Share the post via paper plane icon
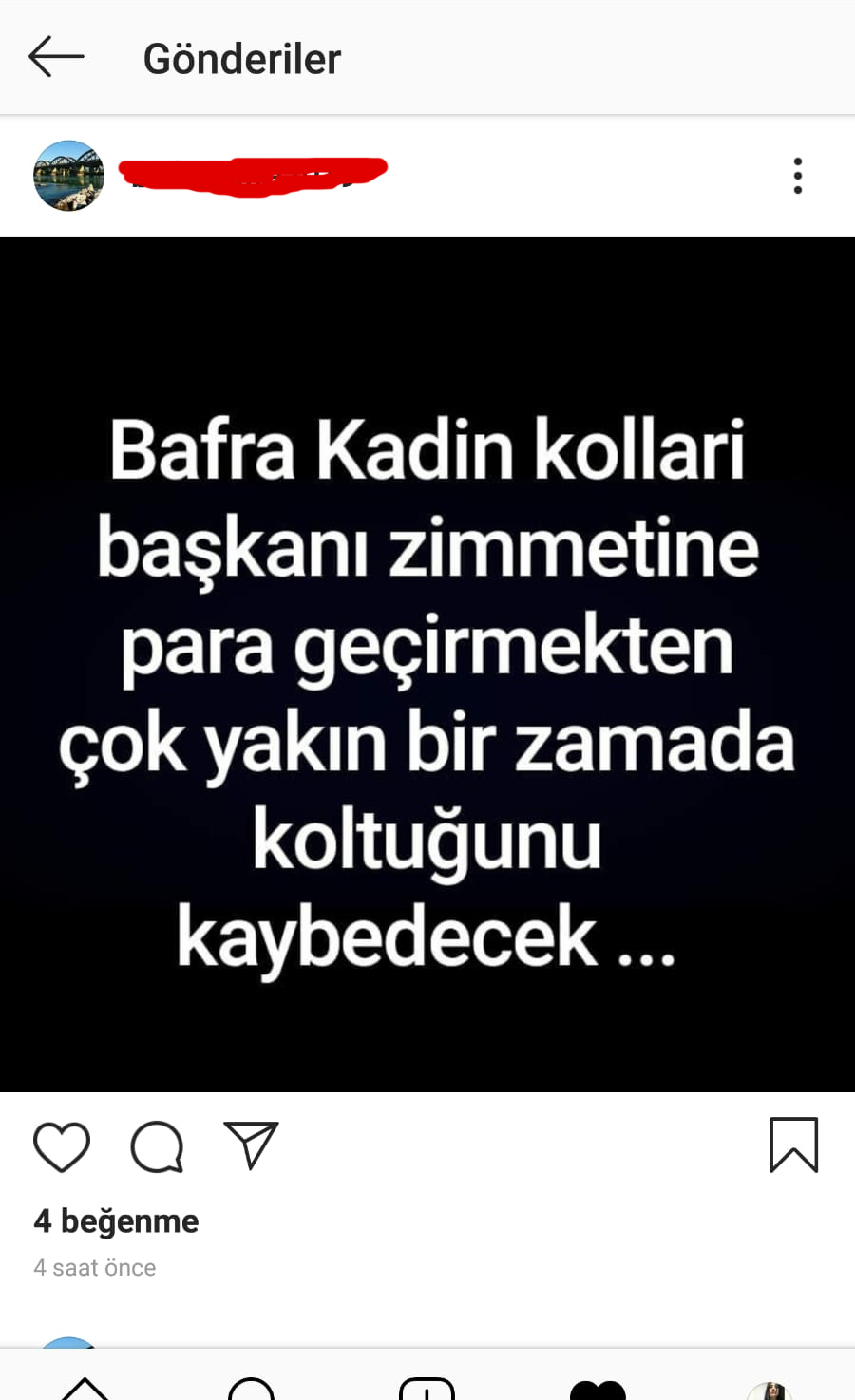Image resolution: width=855 pixels, height=1400 pixels. point(251,1145)
